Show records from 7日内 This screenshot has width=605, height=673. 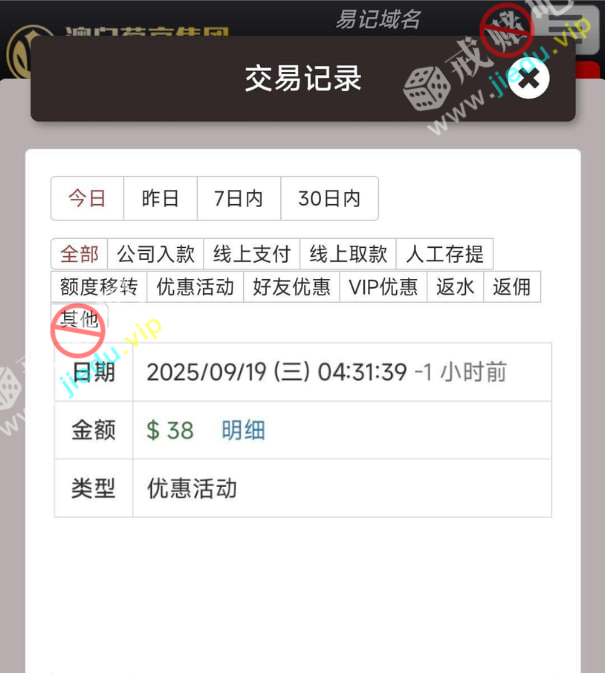pyautogui.click(x=238, y=198)
